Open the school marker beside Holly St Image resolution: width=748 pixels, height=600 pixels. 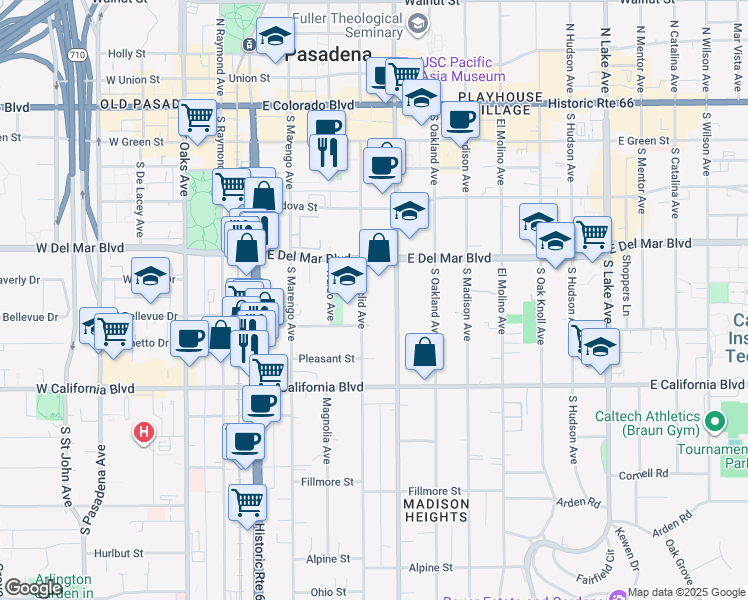click(275, 39)
